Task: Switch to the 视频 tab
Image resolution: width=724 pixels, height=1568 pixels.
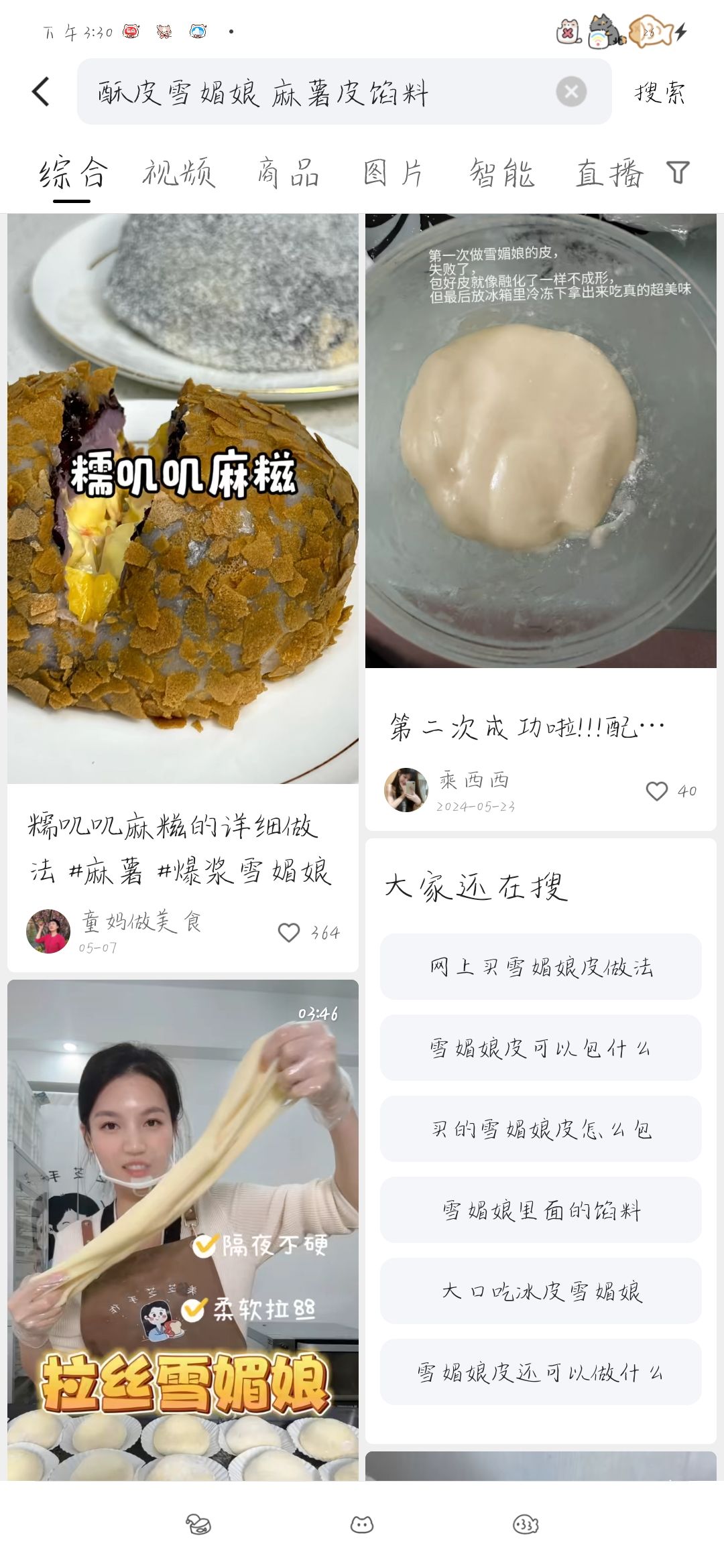Action: tap(179, 174)
